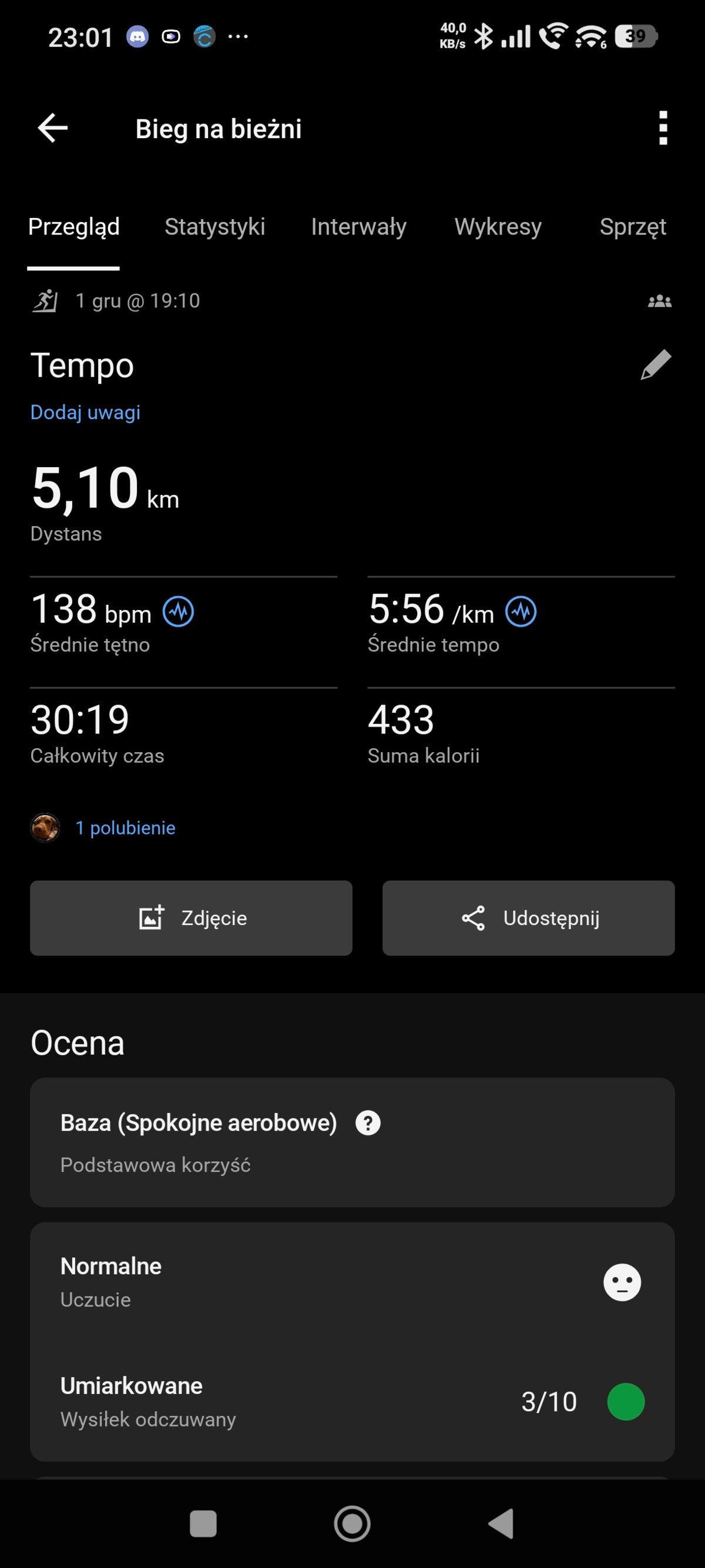The width and height of the screenshot is (705, 1568).
Task: Open the Normalne Uczucie row
Action: coord(351,1282)
